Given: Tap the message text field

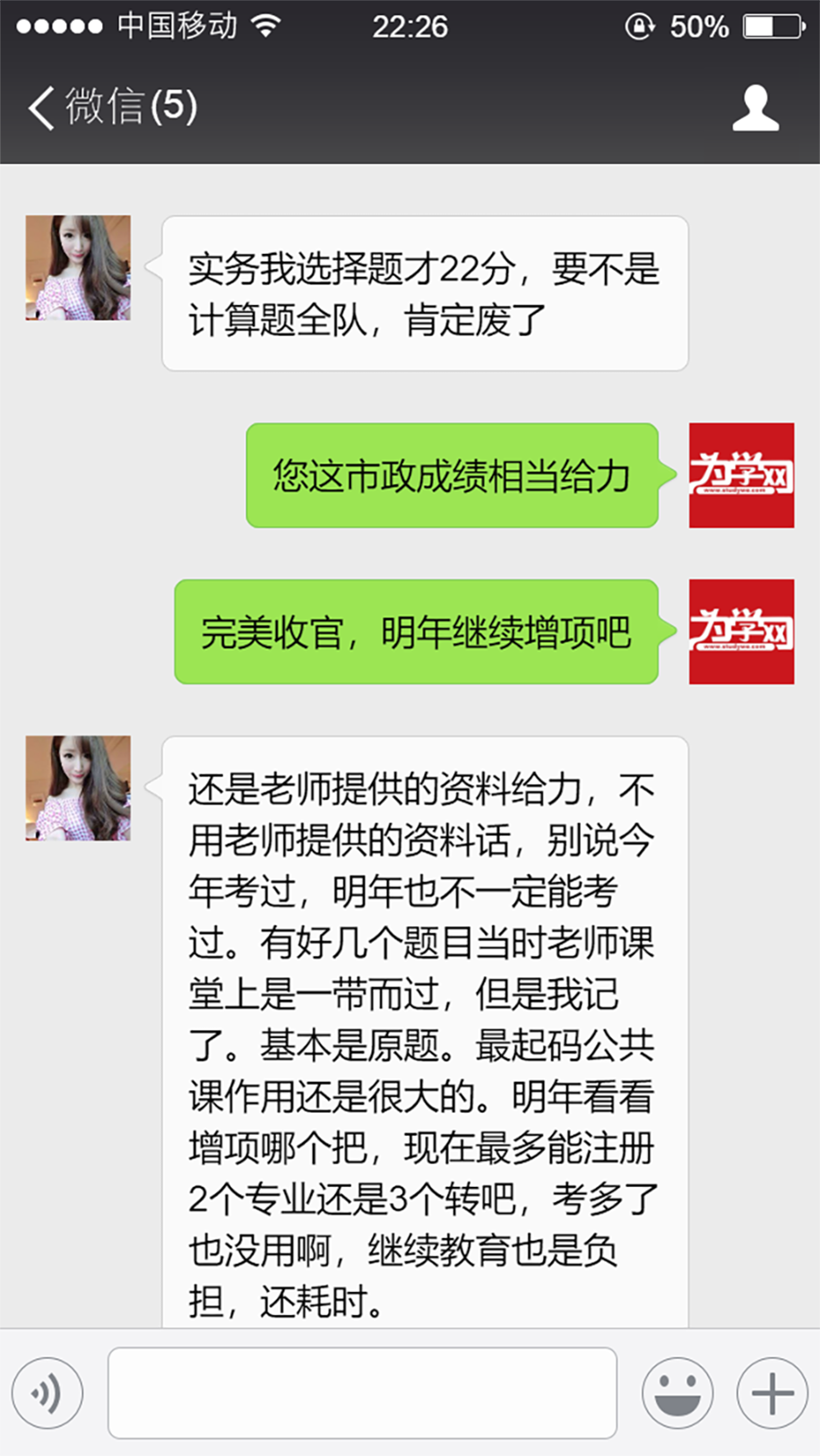Looking at the screenshot, I should click(x=362, y=1392).
